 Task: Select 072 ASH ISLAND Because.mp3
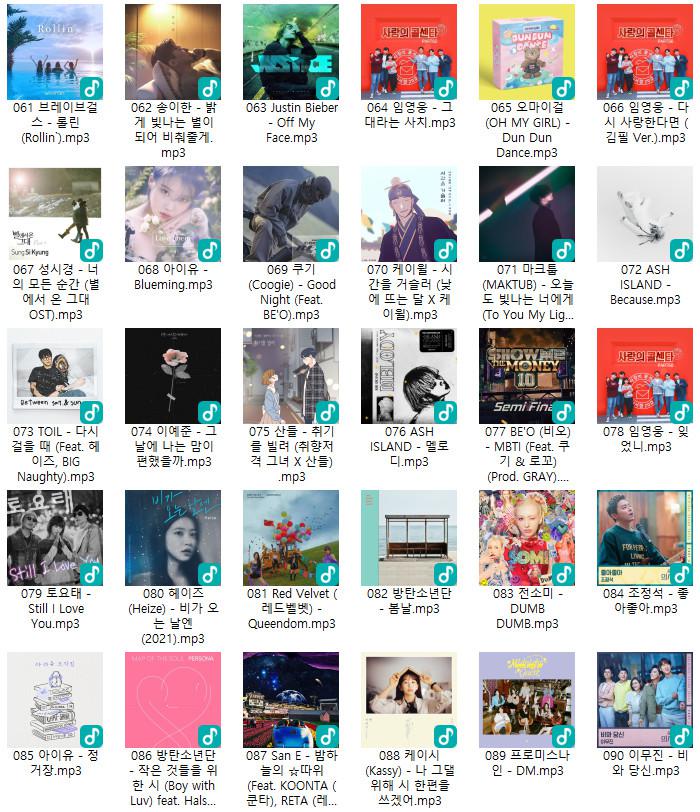[645, 213]
